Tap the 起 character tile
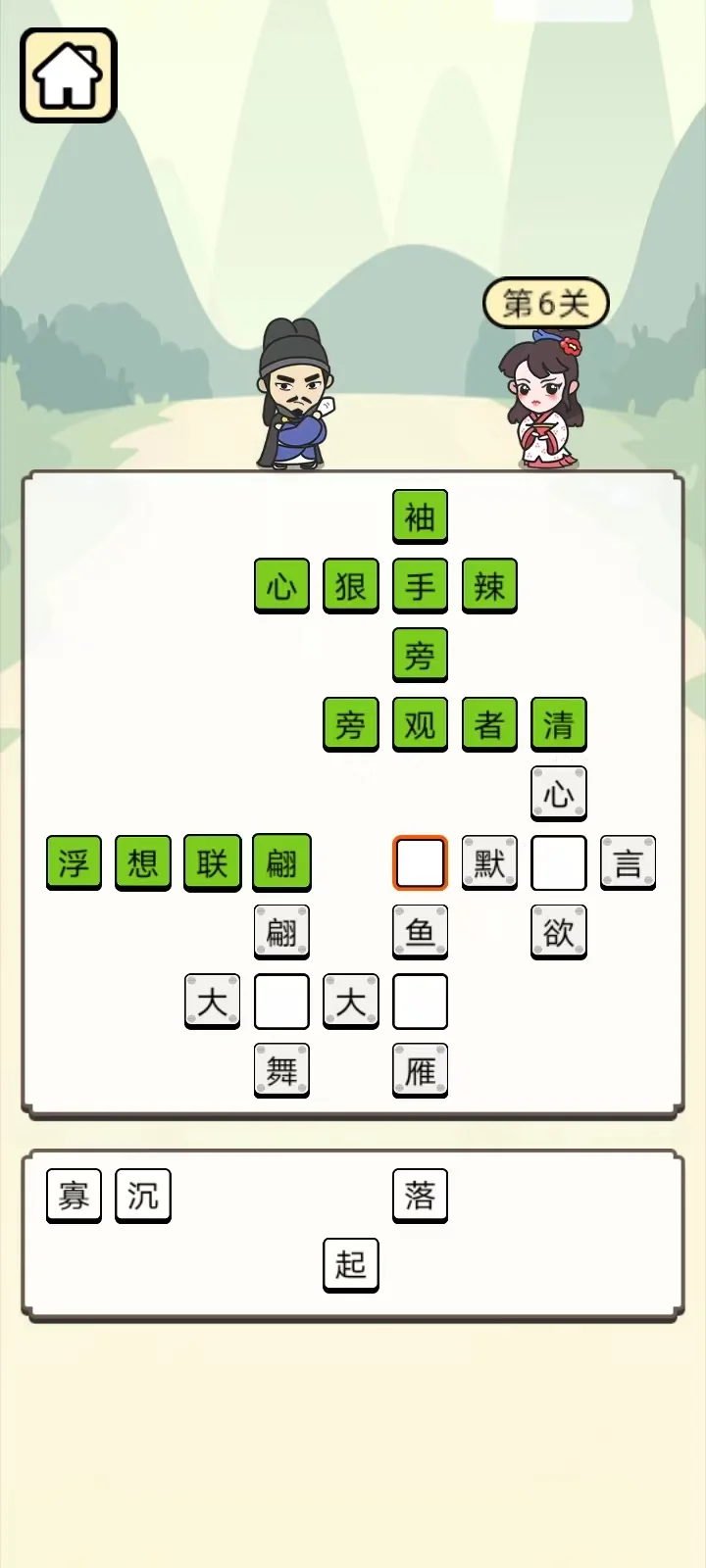The width and height of the screenshot is (706, 1568). (x=351, y=1264)
